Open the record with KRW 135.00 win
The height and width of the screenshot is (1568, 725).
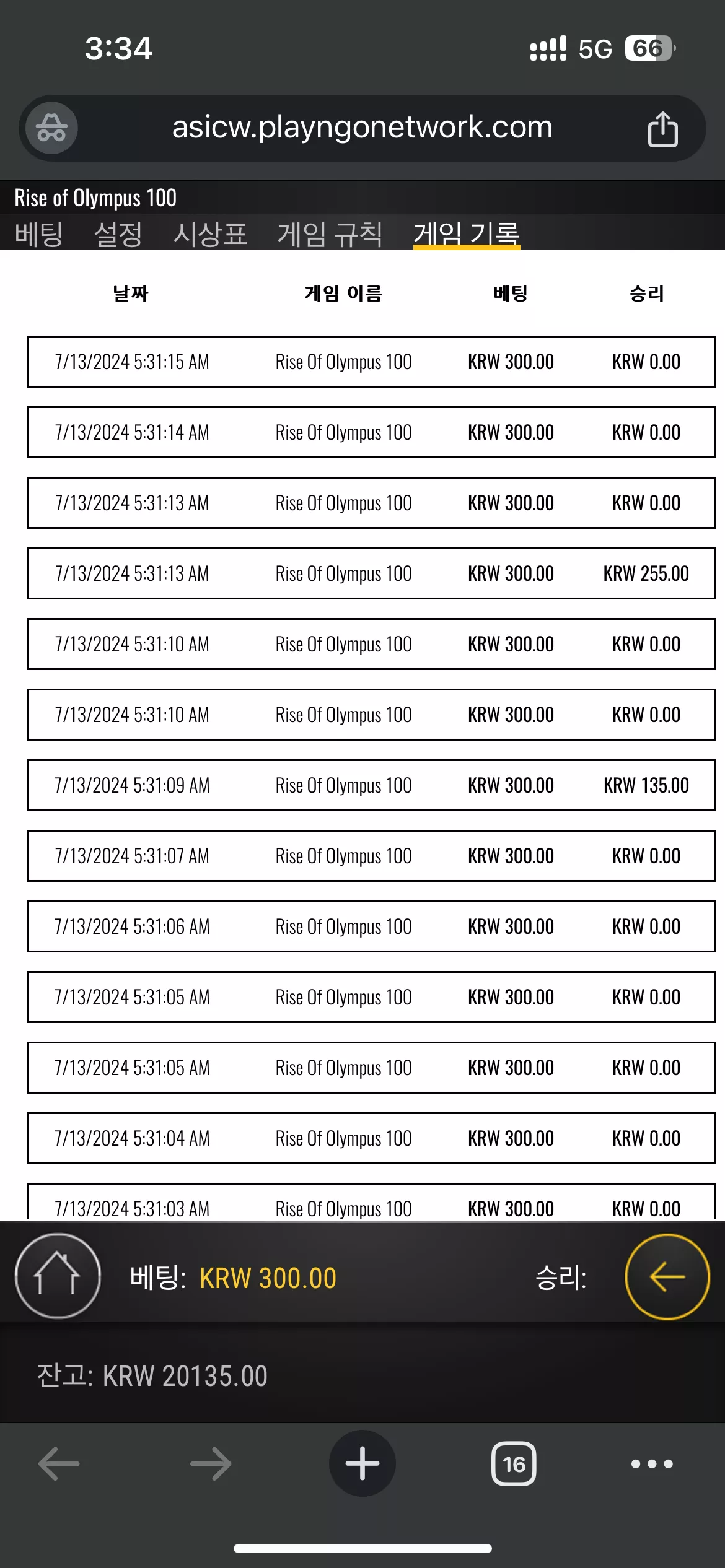tap(372, 785)
